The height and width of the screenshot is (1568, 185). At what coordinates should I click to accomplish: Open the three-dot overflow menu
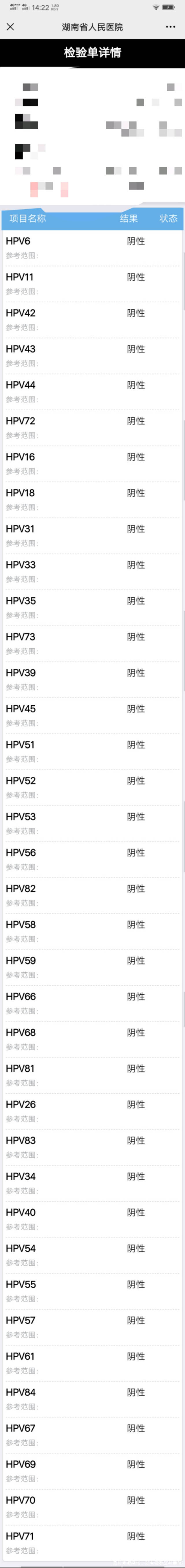pos(170,27)
